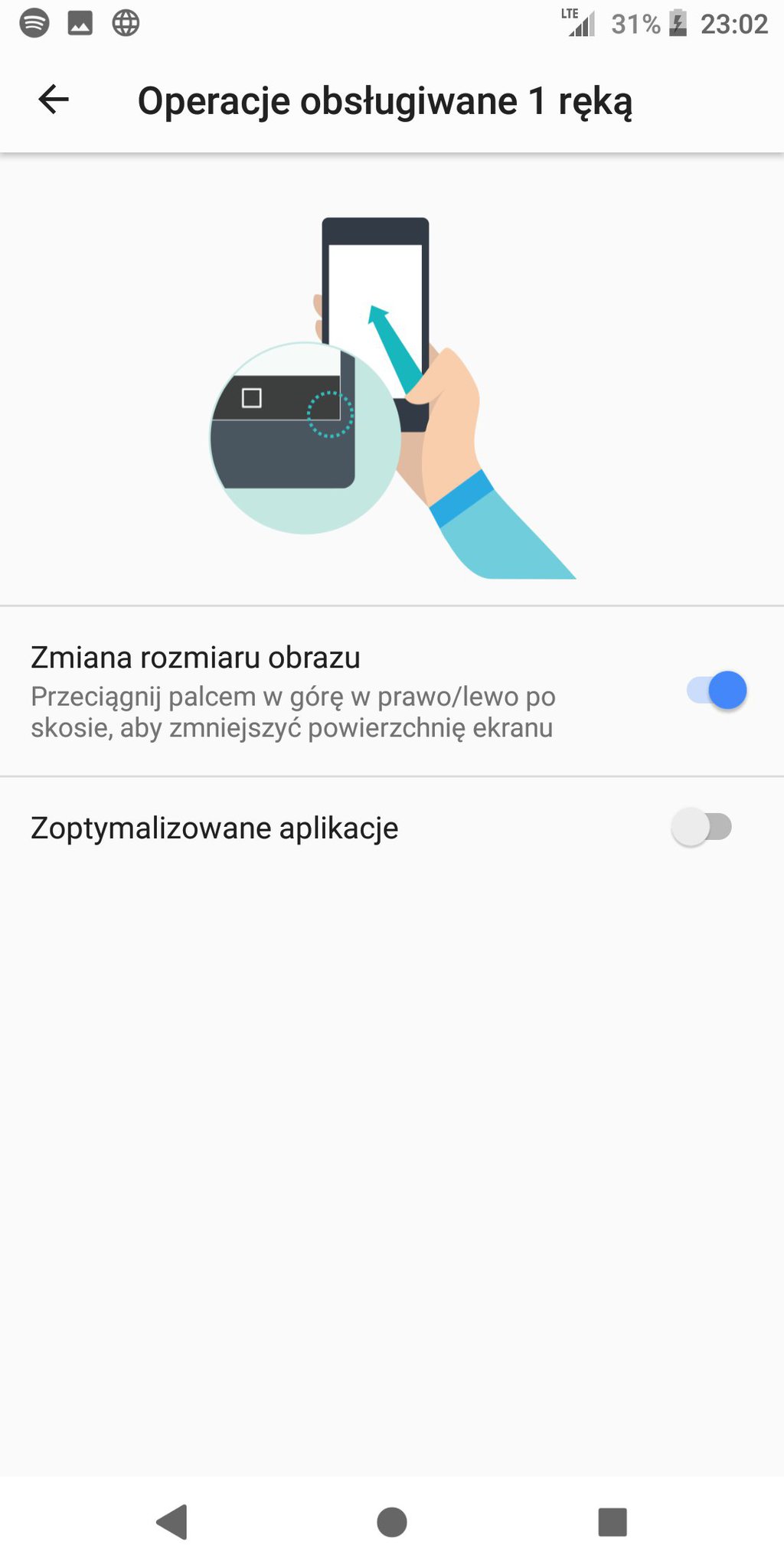Open the recent apps view
Viewport: 784px width, 1568px height.
pos(612,1521)
